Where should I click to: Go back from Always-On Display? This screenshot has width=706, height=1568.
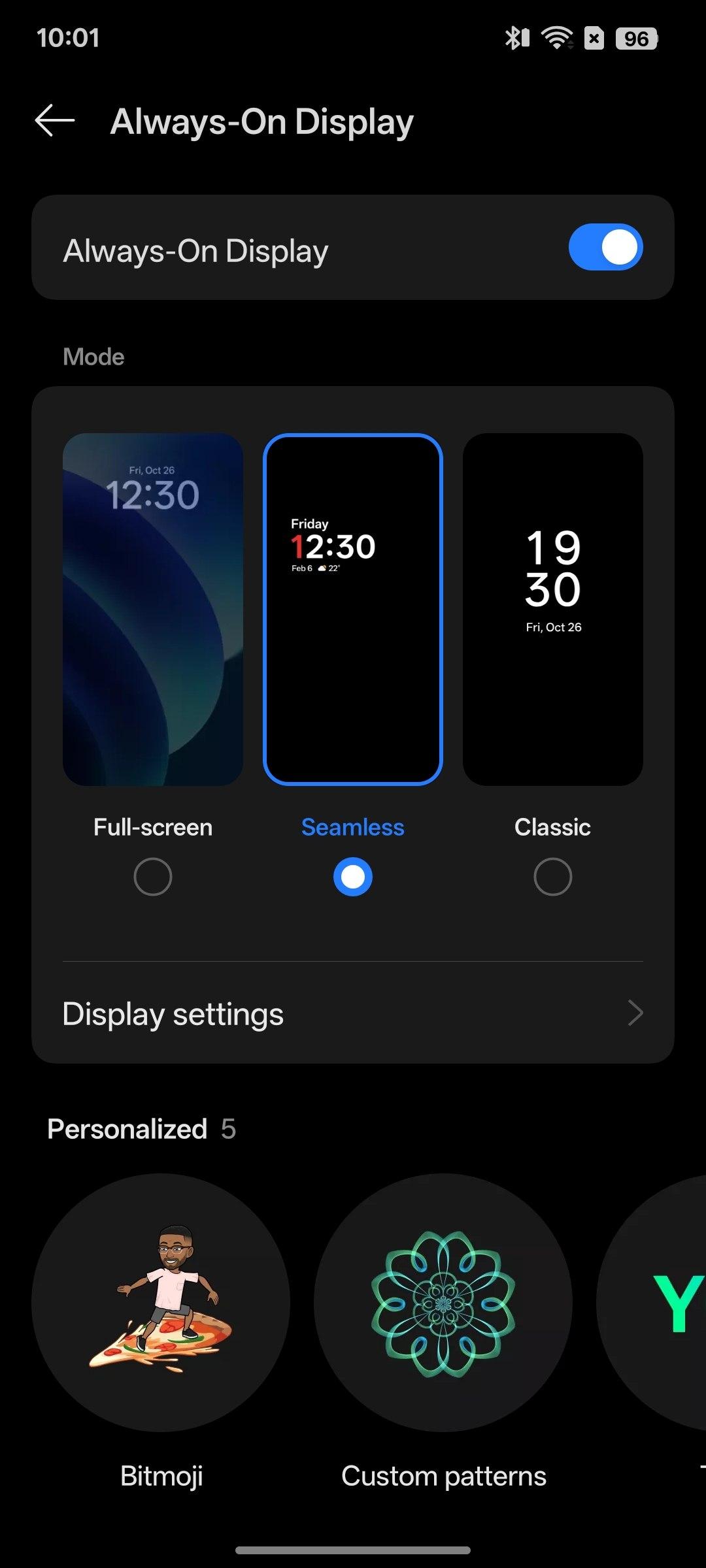(x=55, y=121)
